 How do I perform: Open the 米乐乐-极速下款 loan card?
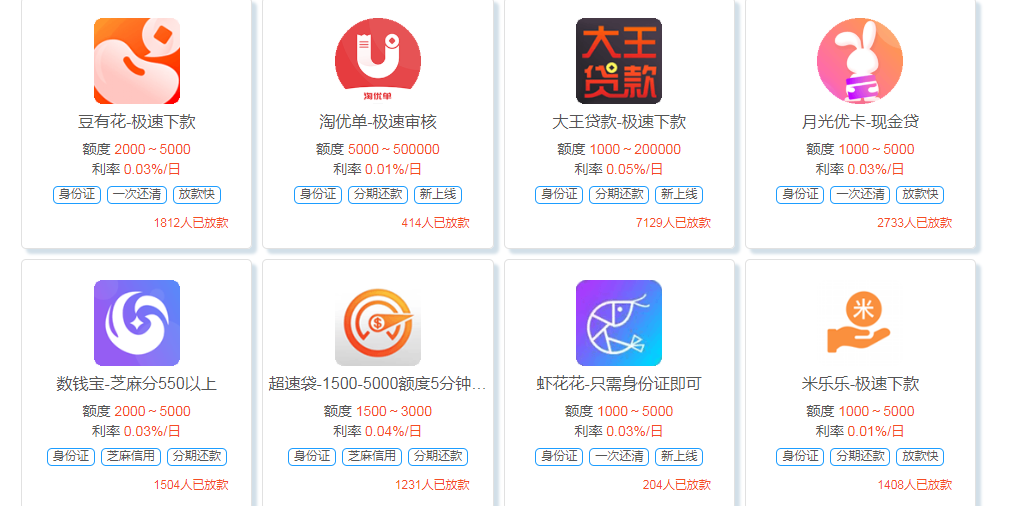tap(860, 383)
